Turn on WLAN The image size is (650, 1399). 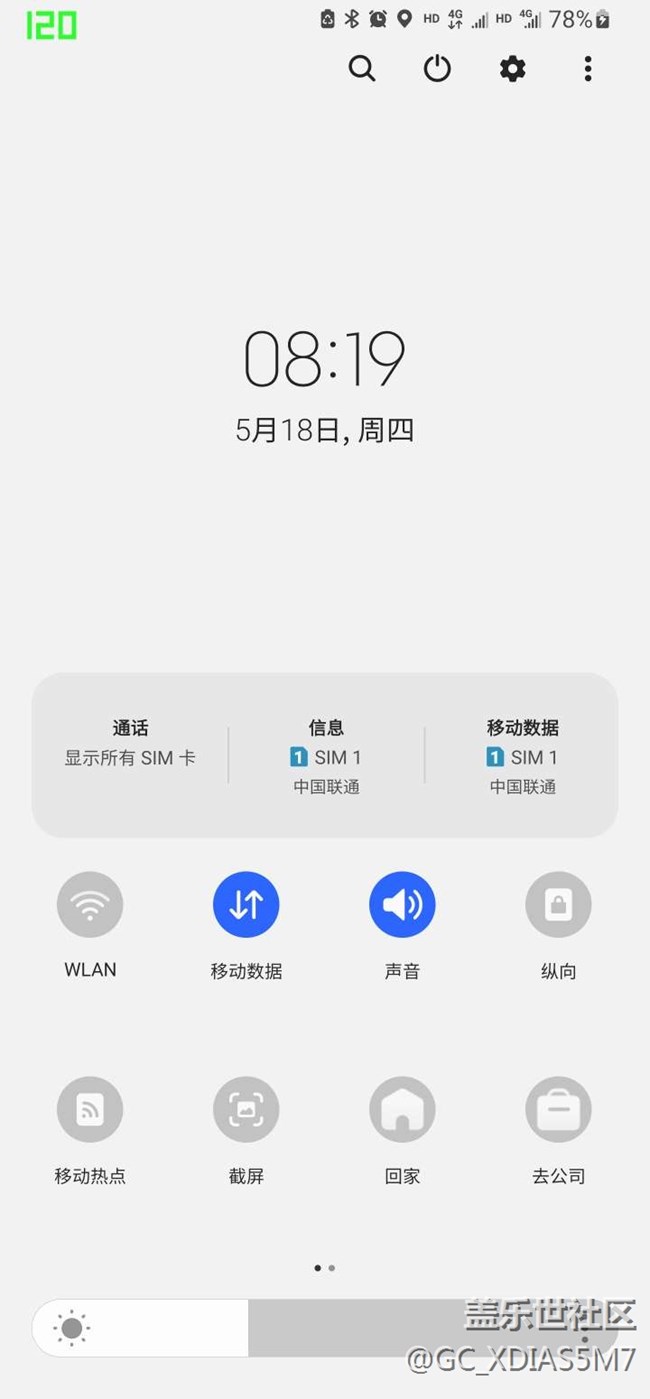[90, 905]
